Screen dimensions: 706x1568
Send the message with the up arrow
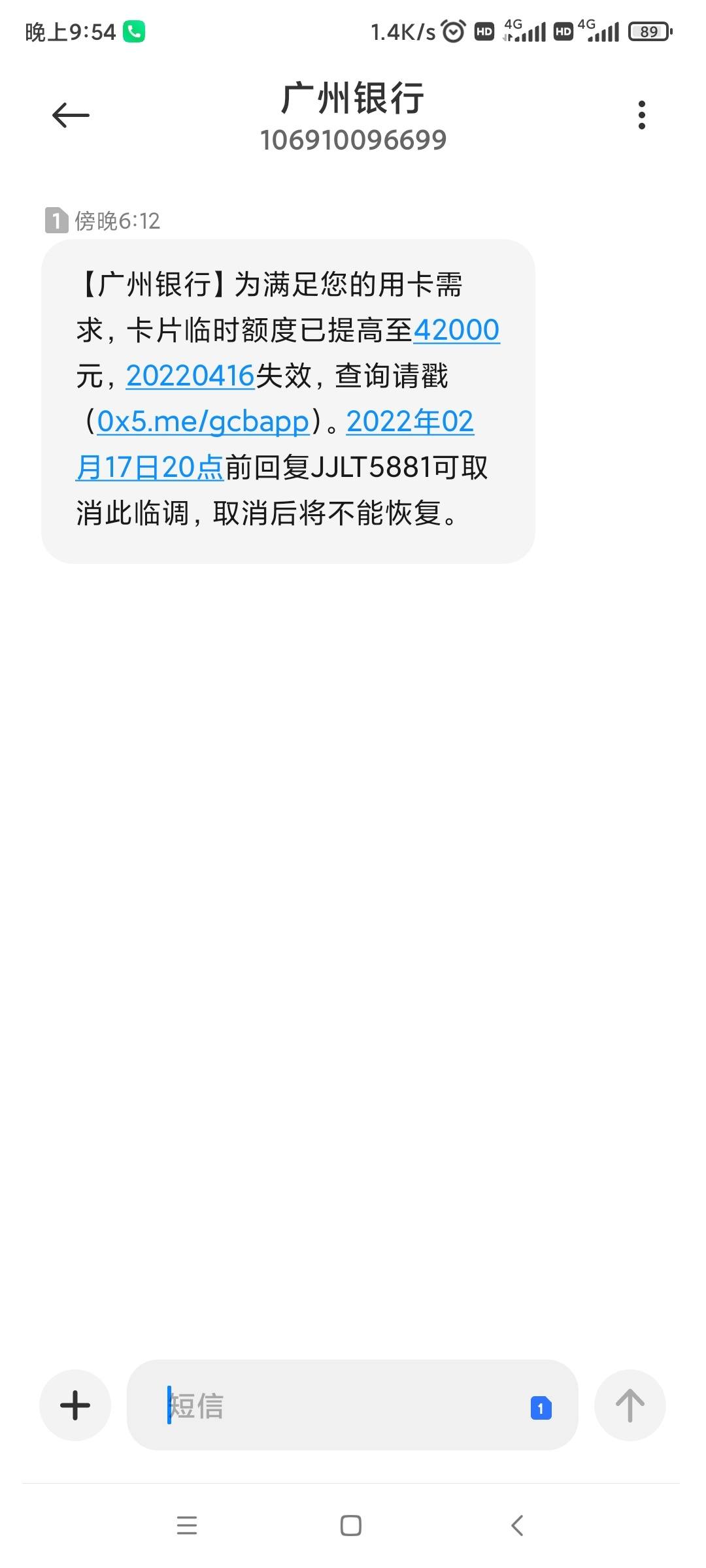(630, 1405)
